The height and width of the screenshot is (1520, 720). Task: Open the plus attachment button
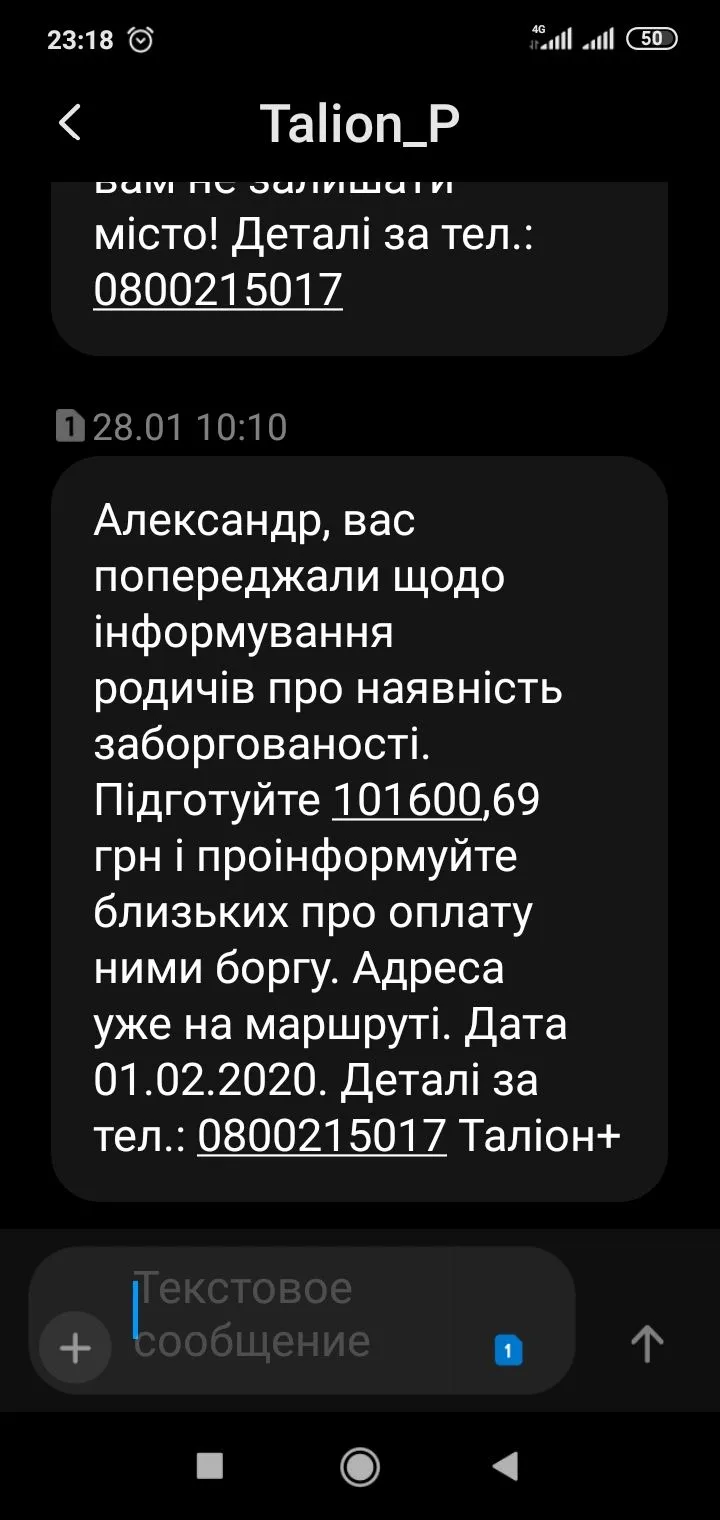point(75,1348)
